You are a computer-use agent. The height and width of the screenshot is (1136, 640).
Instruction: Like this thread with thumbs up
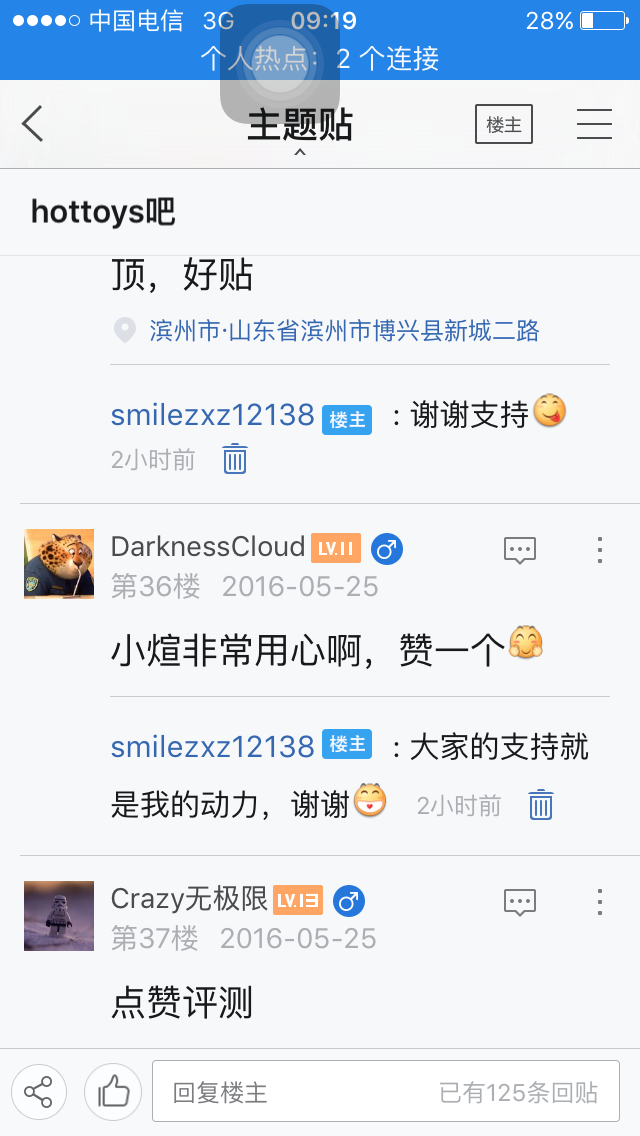(x=113, y=1092)
